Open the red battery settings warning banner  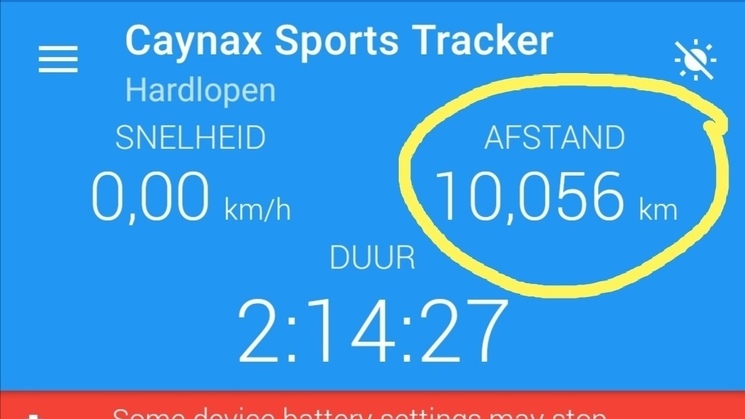click(x=372, y=406)
